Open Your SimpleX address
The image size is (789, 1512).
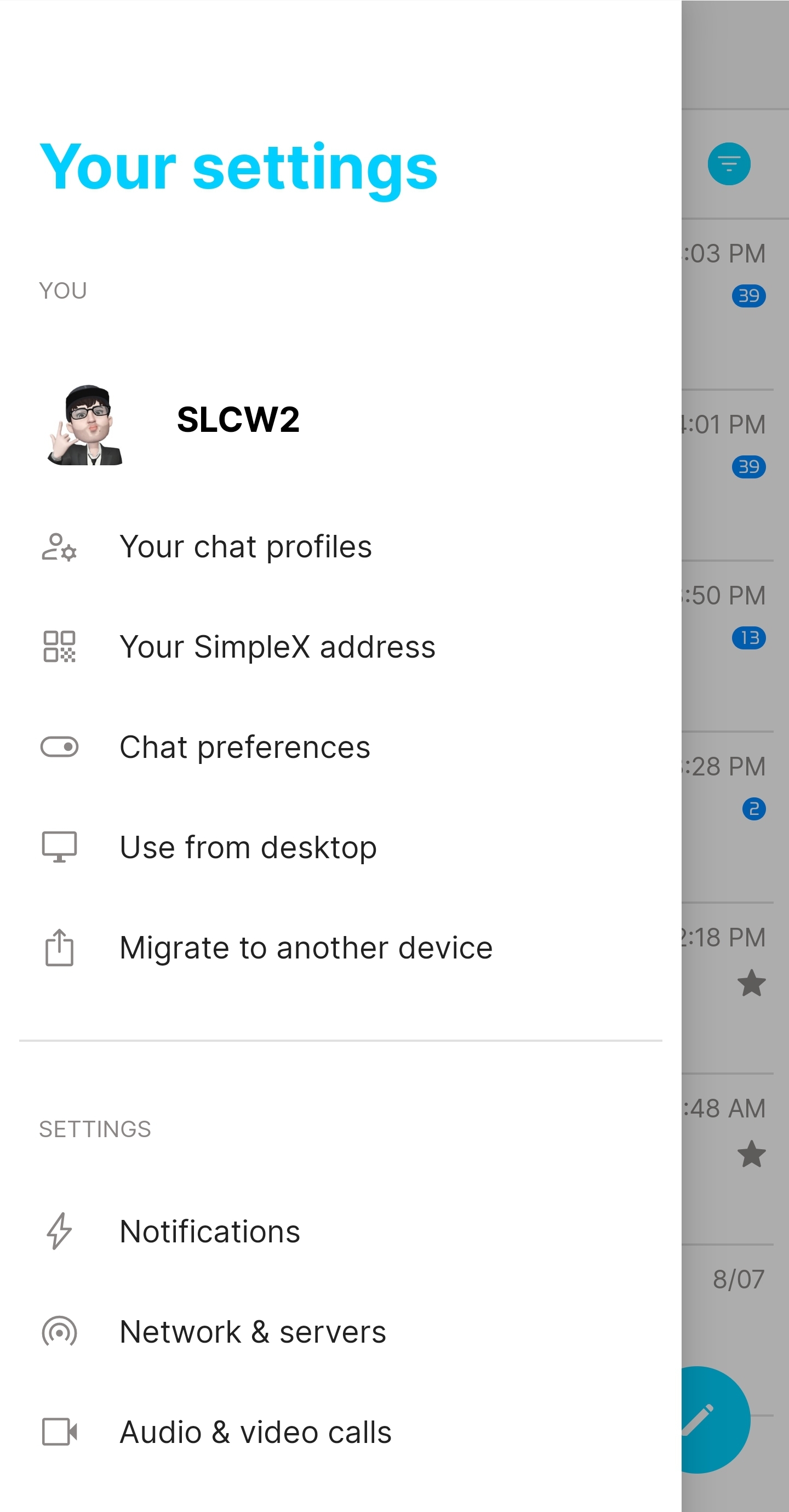[277, 647]
